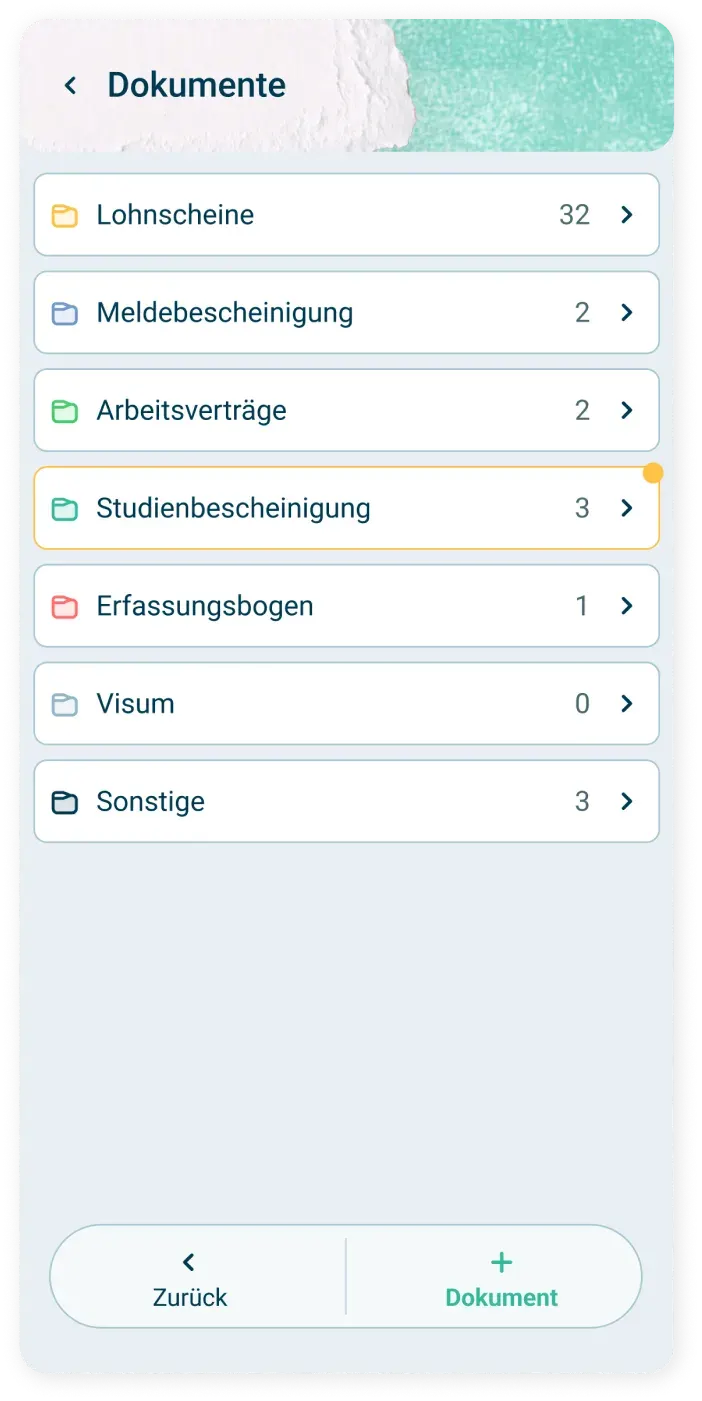Viewport: 702px width, 1401px height.
Task: Open the Lohnscheine folder
Action: [x=347, y=215]
